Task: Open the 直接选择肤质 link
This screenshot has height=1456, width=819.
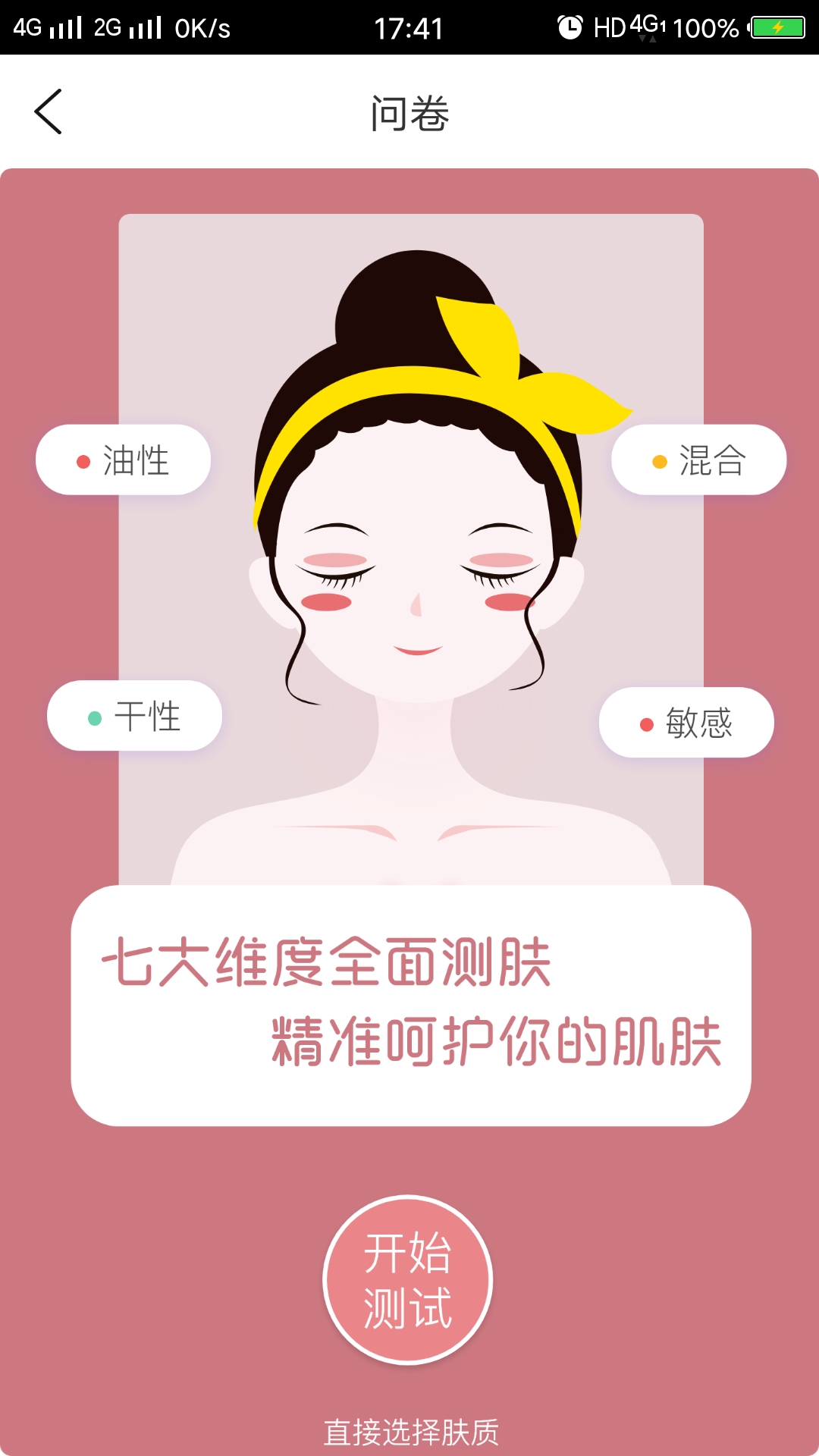Action: point(411,1432)
